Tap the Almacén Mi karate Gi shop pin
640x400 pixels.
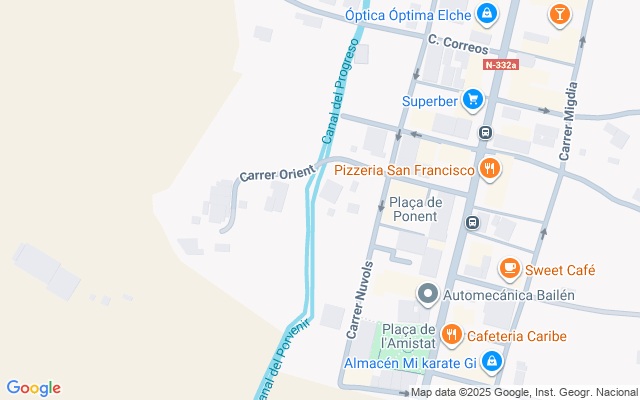tap(491, 361)
